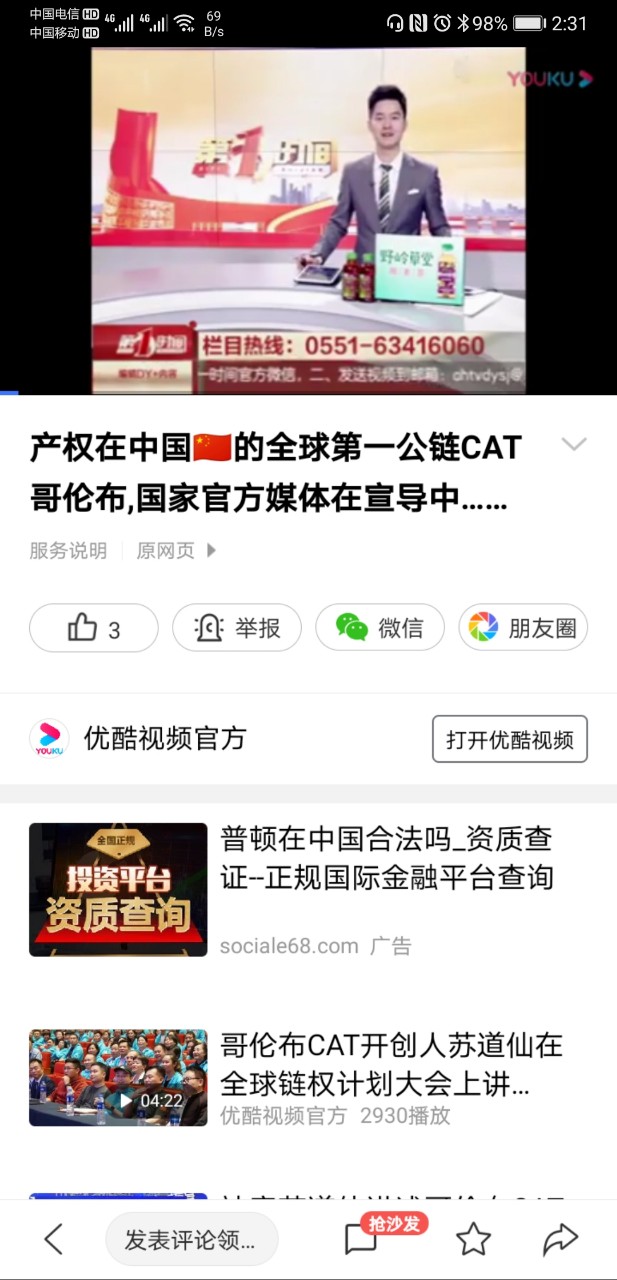The image size is (617, 1280).
Task: Share this page with the arrow icon
Action: click(x=560, y=1240)
